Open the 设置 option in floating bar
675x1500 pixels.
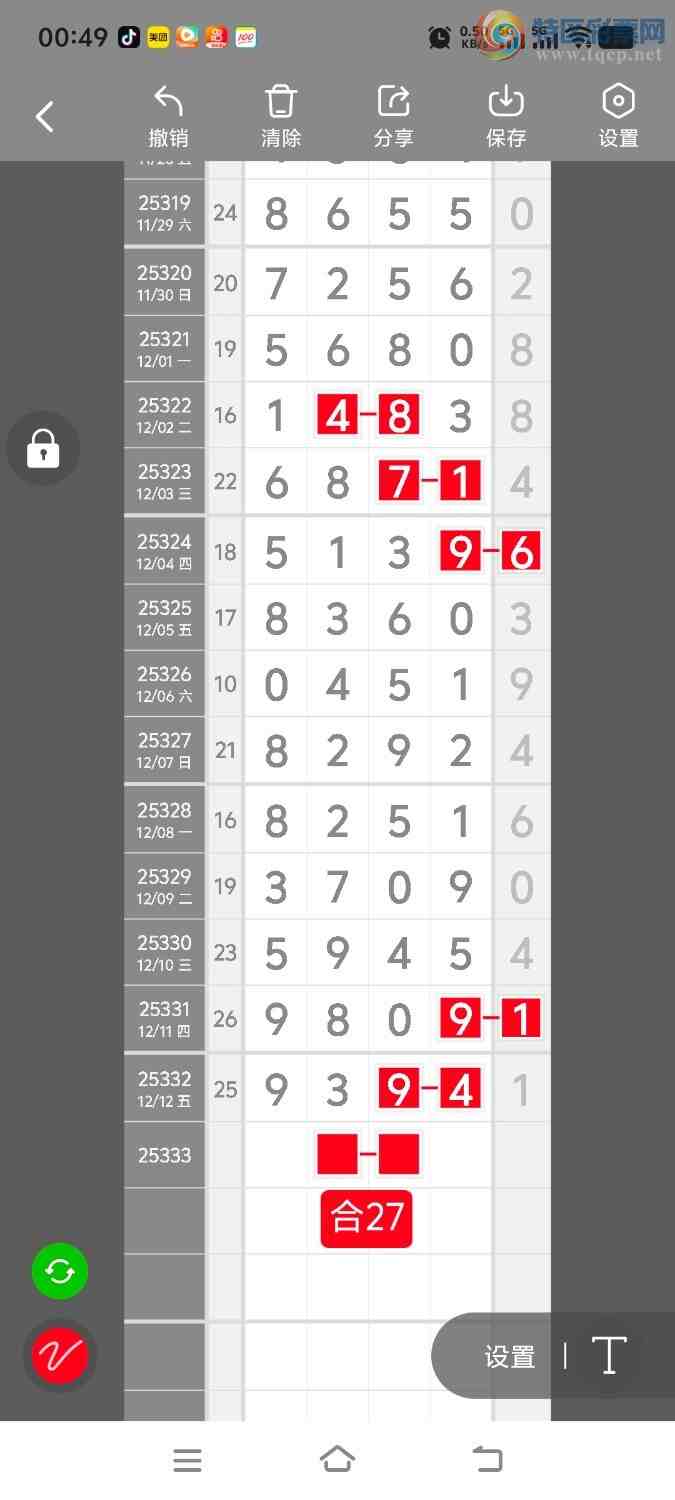(x=510, y=1357)
